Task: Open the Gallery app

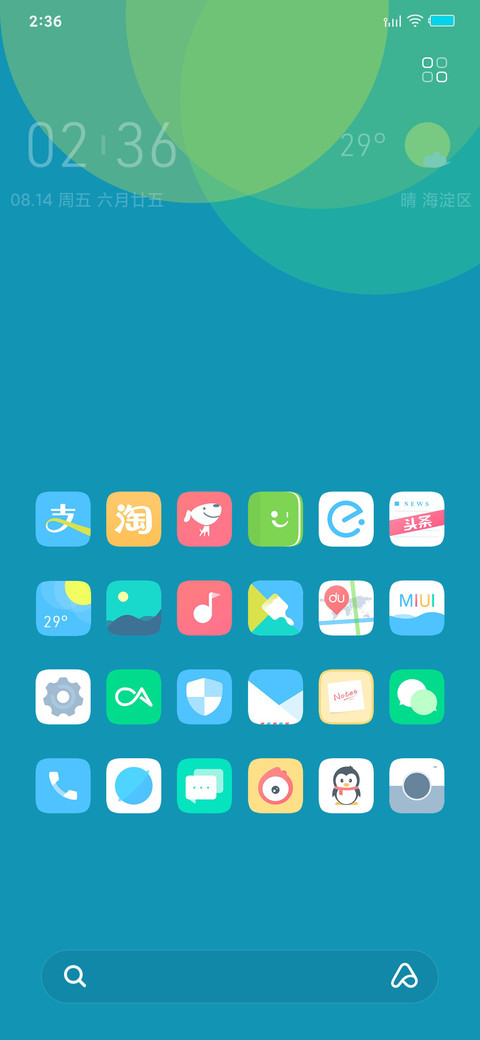Action: point(134,608)
